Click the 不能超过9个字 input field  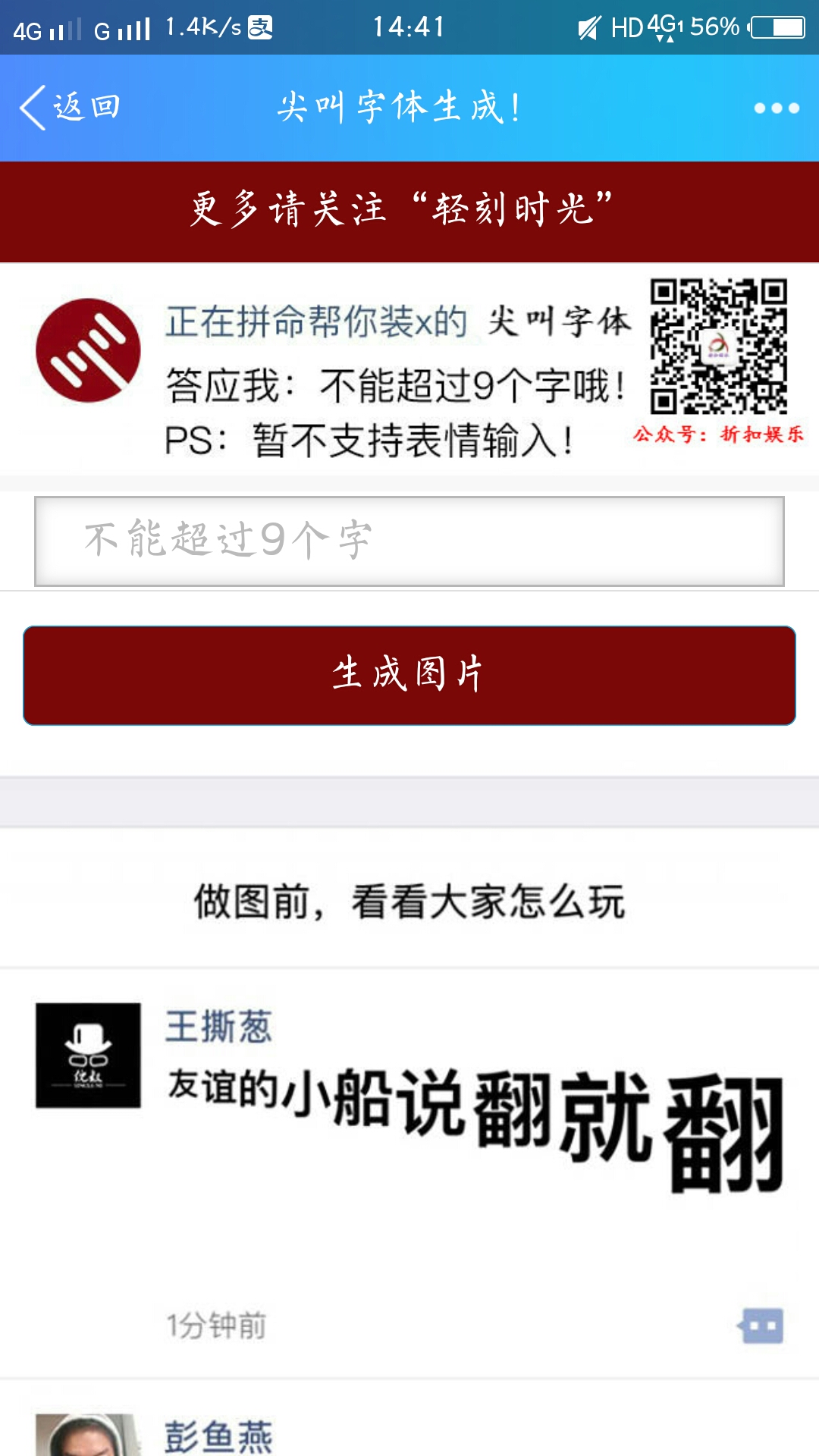(409, 540)
